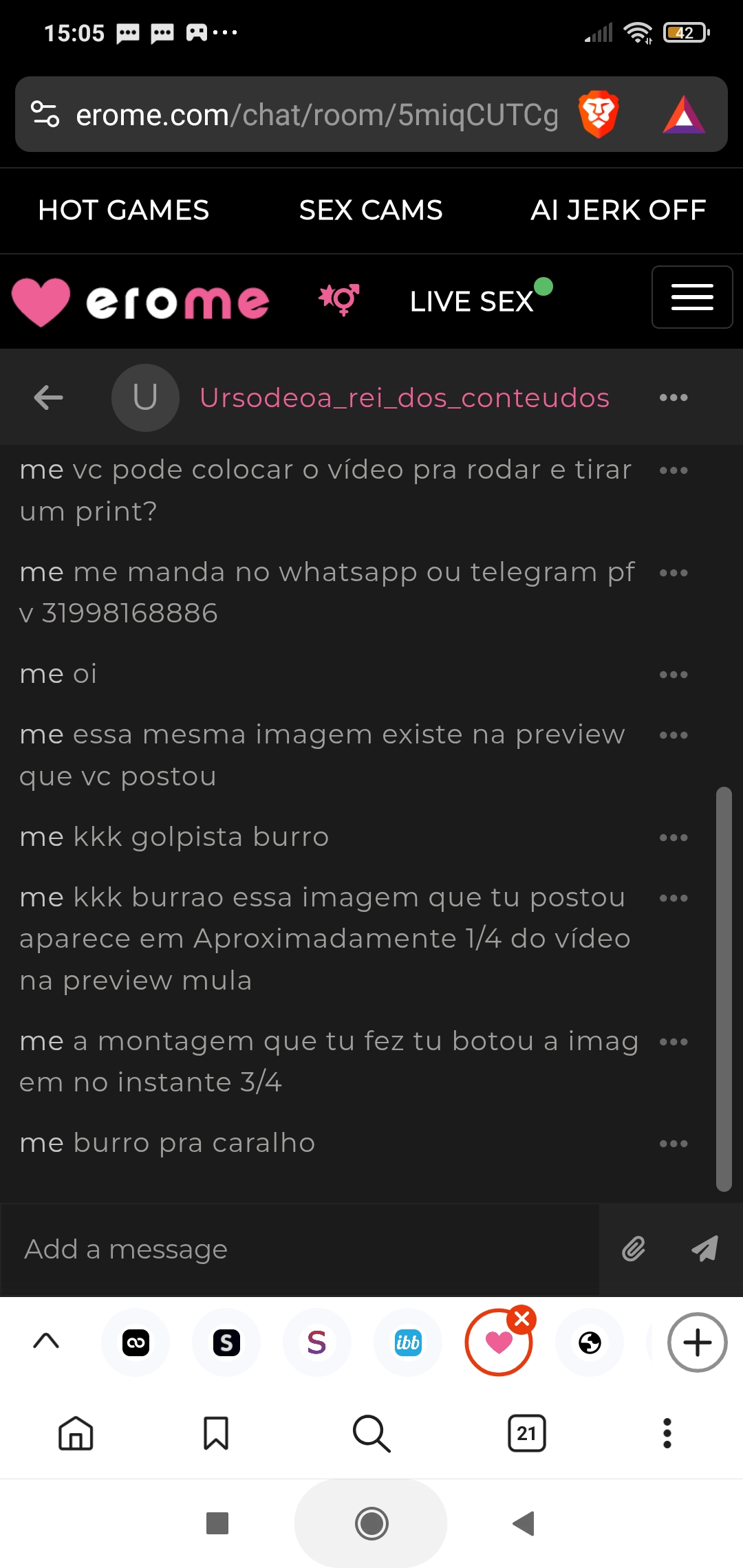Open options for the "me oi" message
Viewport: 743px width, 1568px height.
point(674,675)
